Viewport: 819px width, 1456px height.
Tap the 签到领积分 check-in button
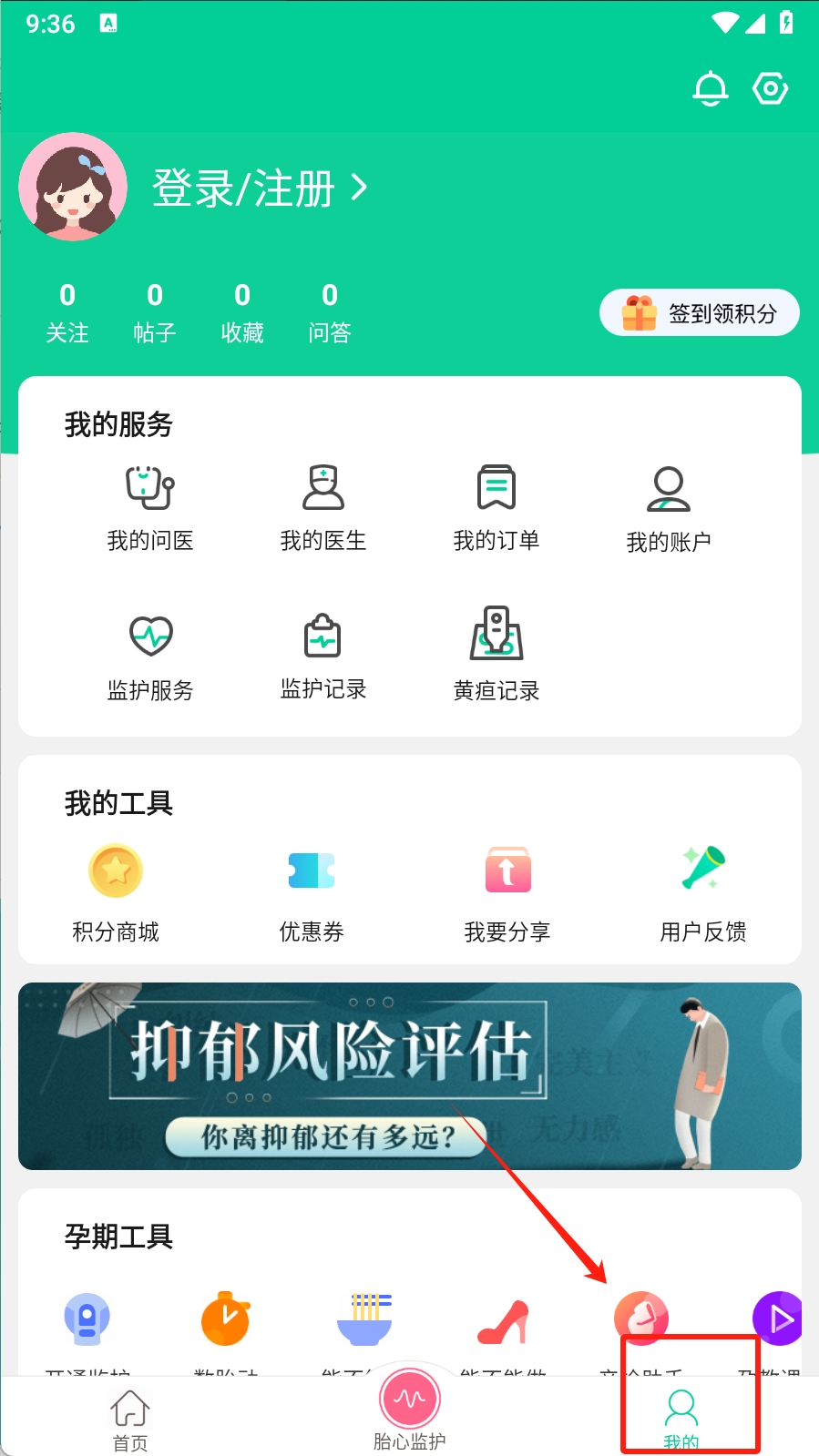pyautogui.click(x=699, y=313)
